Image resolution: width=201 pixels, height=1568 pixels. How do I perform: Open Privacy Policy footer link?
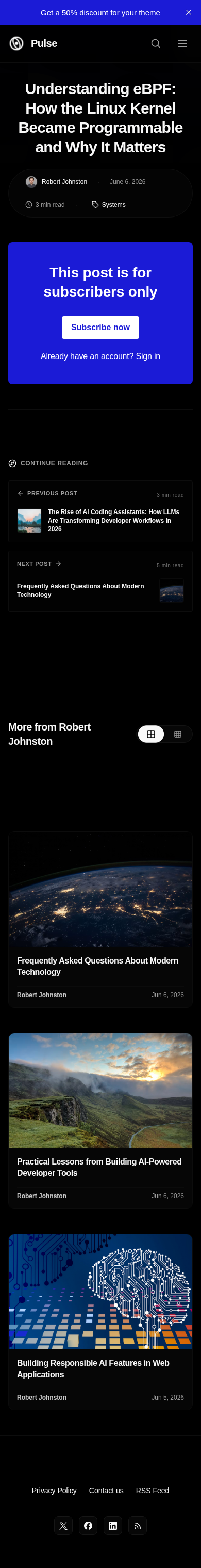tap(54, 1490)
